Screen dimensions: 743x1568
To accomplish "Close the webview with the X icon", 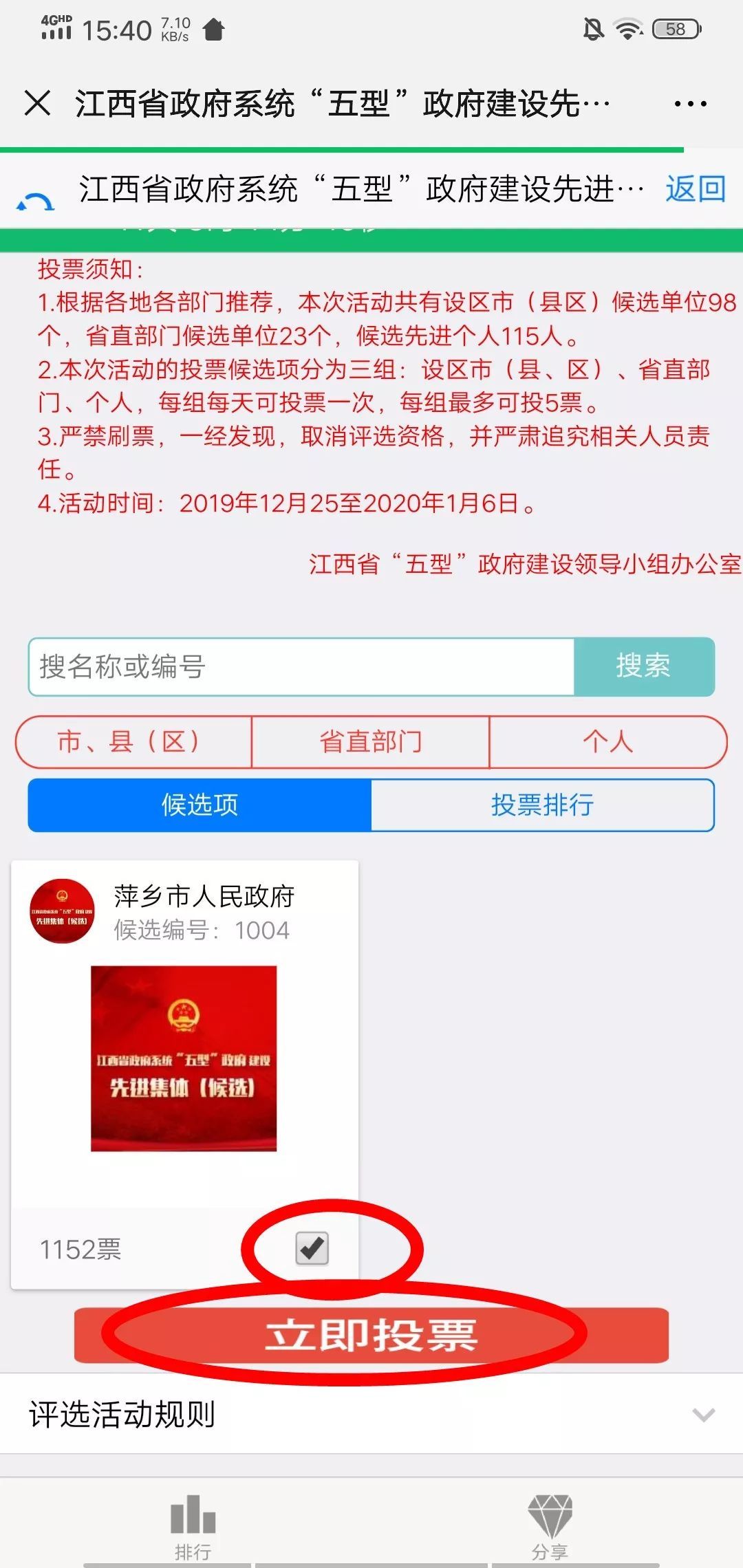I will coord(37,104).
